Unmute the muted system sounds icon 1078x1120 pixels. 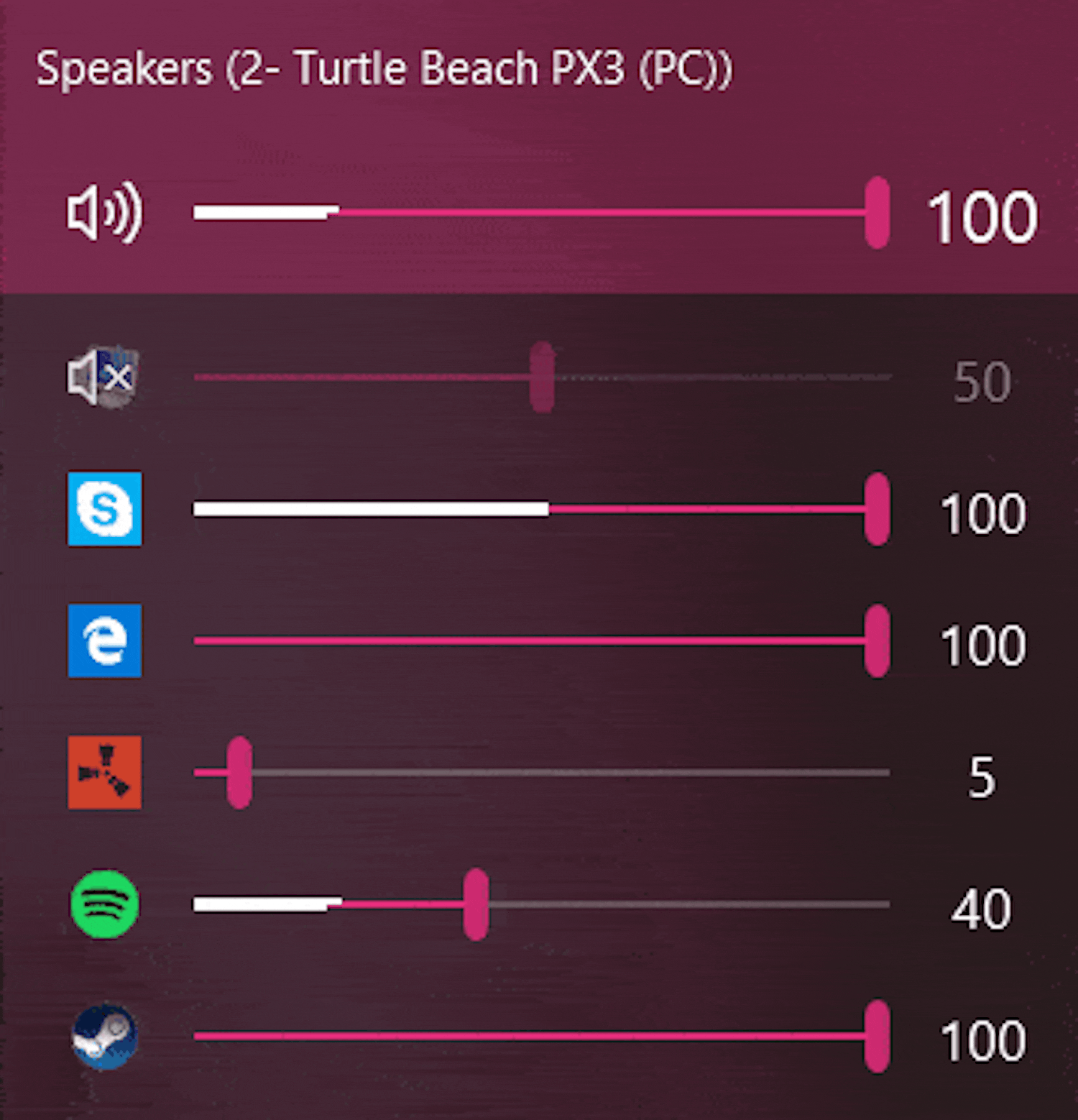[x=103, y=377]
